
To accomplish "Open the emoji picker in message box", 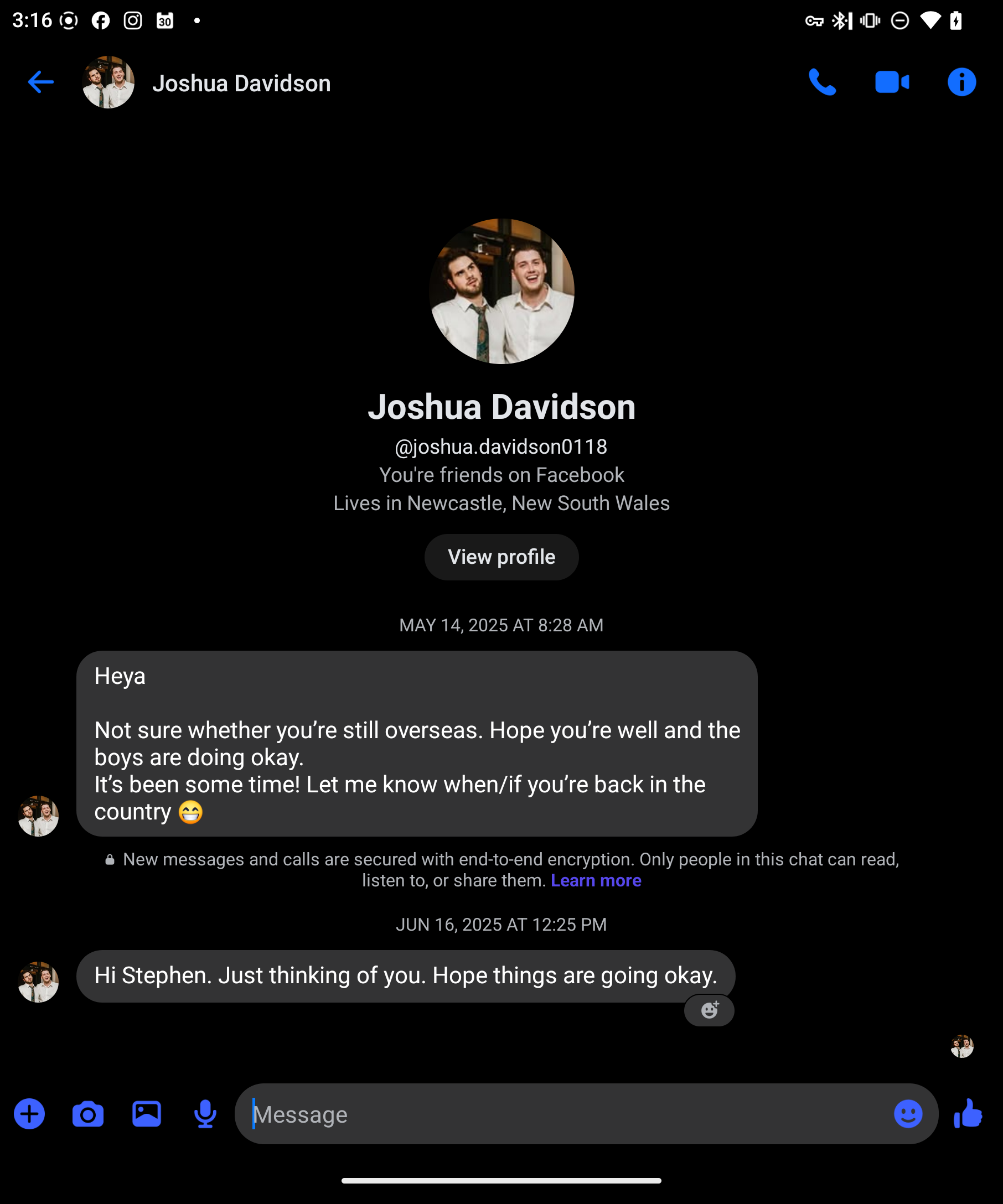I will 908,1114.
